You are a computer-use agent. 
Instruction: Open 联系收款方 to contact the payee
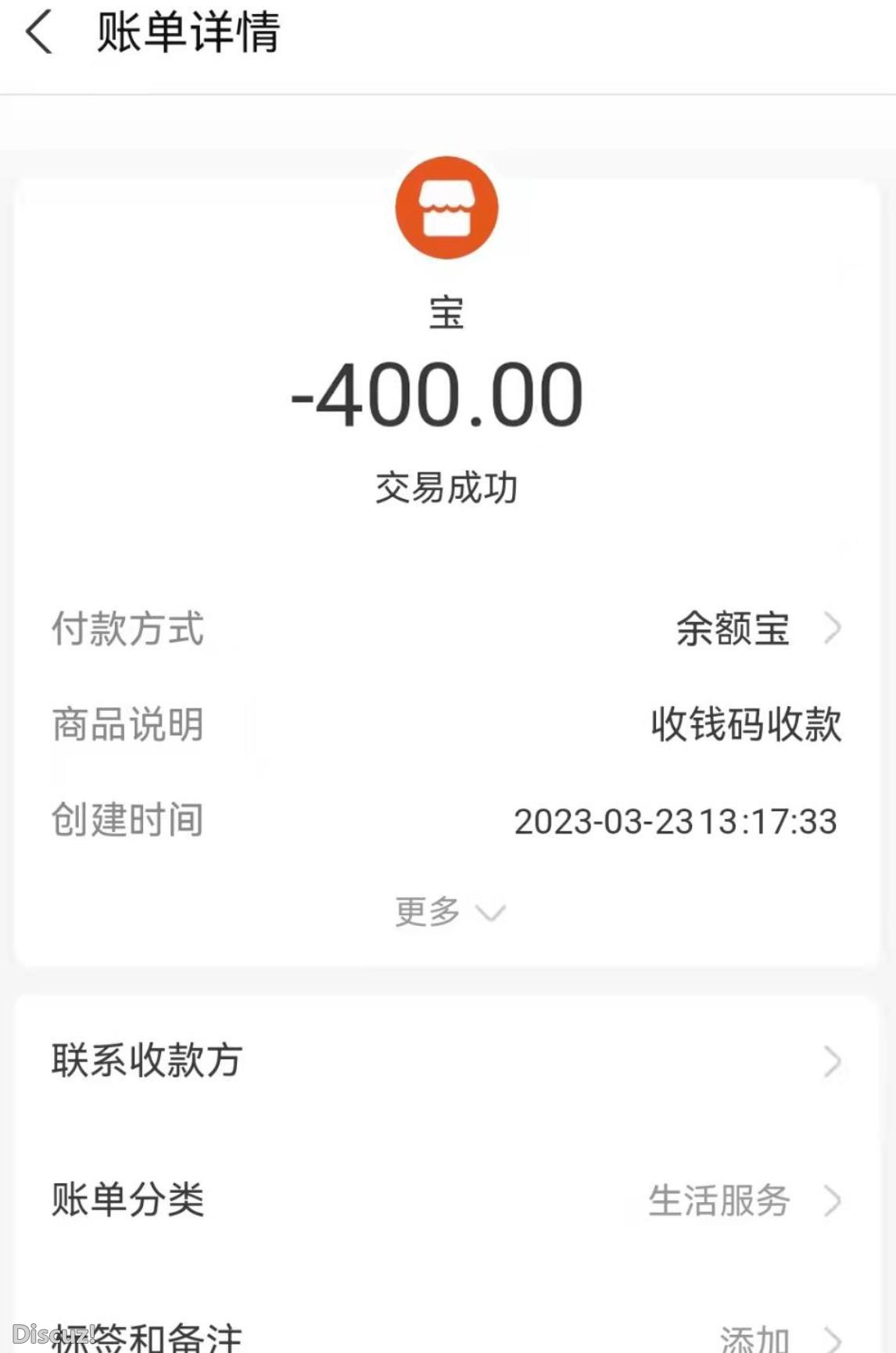tap(147, 1061)
